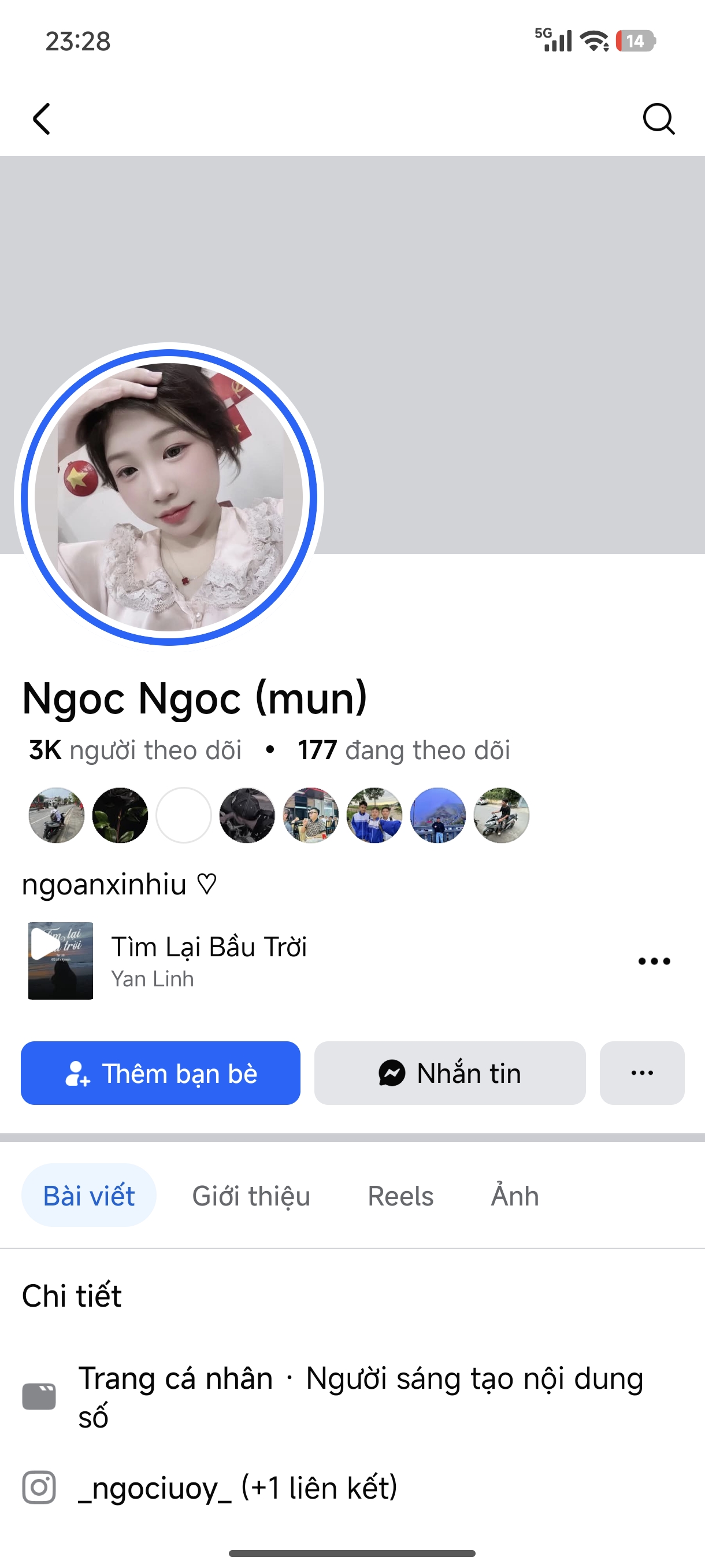Play the song Tìm Lại Bầu Trời
Viewport: 705px width, 1568px height.
coord(60,960)
